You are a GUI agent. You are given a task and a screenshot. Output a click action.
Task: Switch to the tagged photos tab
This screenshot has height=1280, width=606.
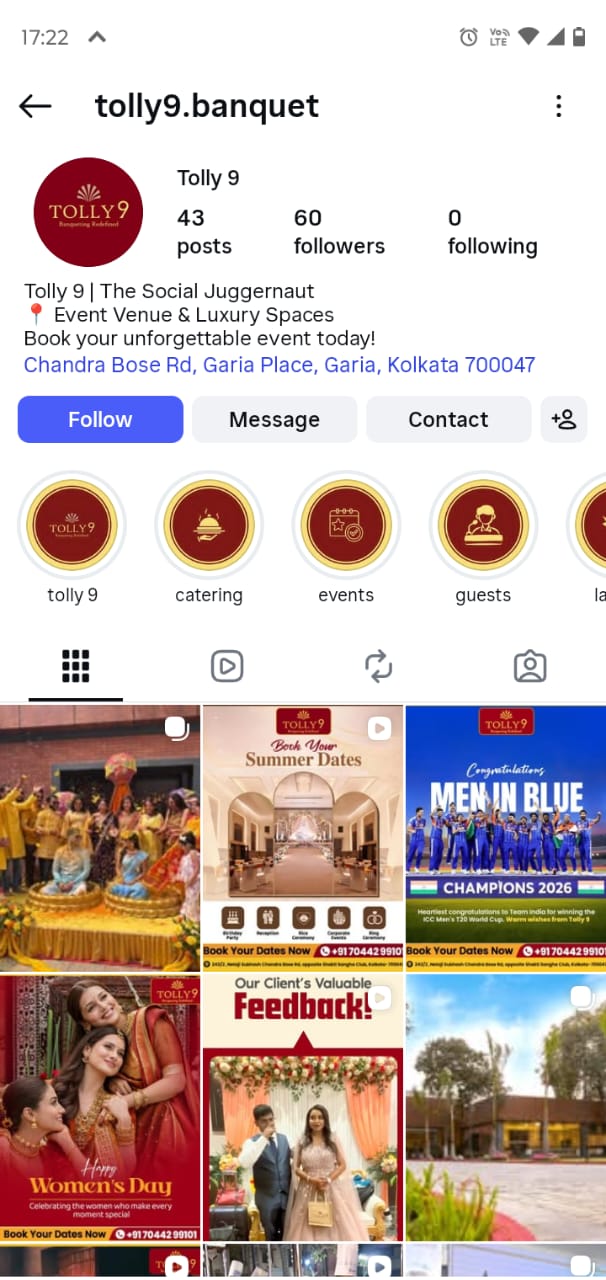(x=529, y=666)
